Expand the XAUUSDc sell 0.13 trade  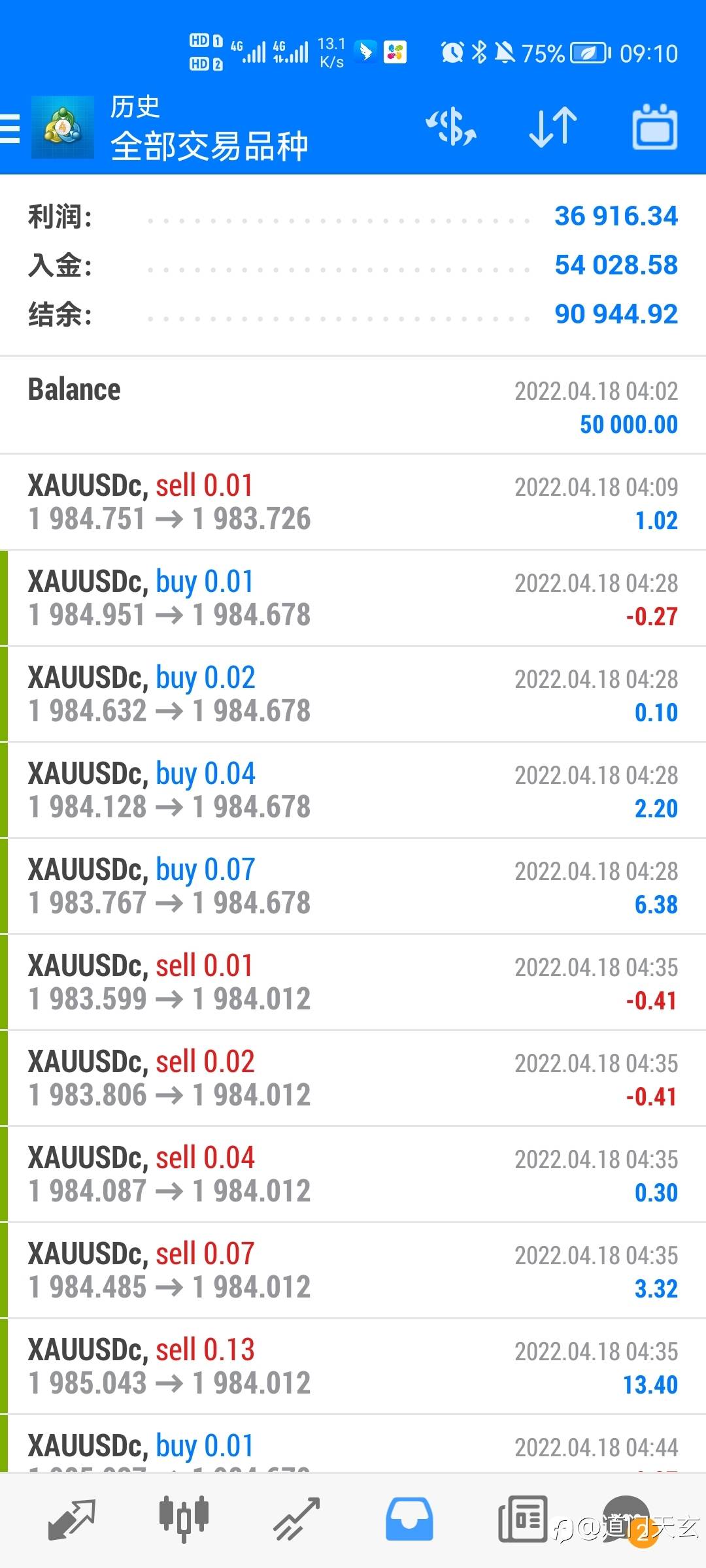pos(353,1366)
